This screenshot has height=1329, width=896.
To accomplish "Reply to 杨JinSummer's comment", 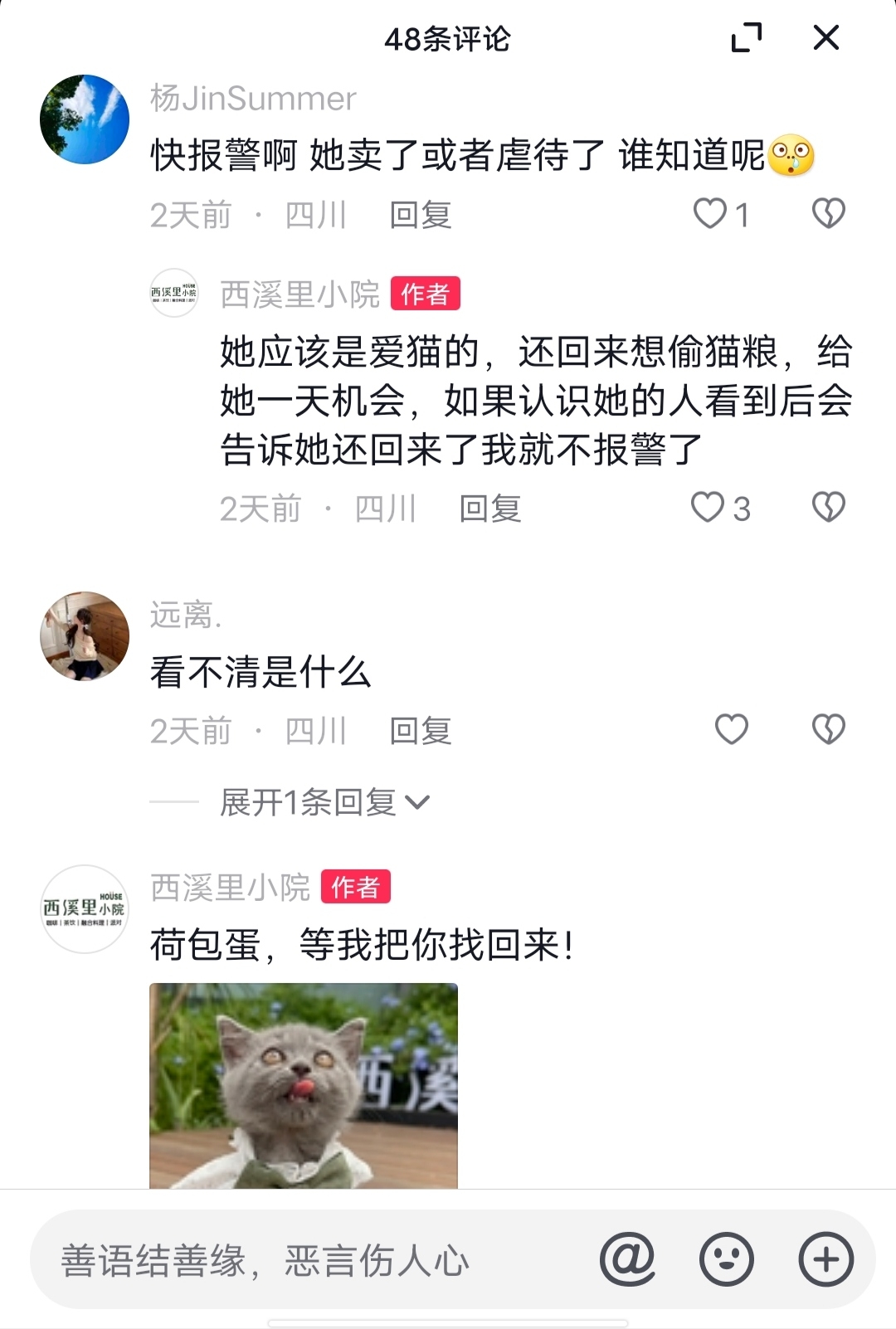I will (421, 216).
